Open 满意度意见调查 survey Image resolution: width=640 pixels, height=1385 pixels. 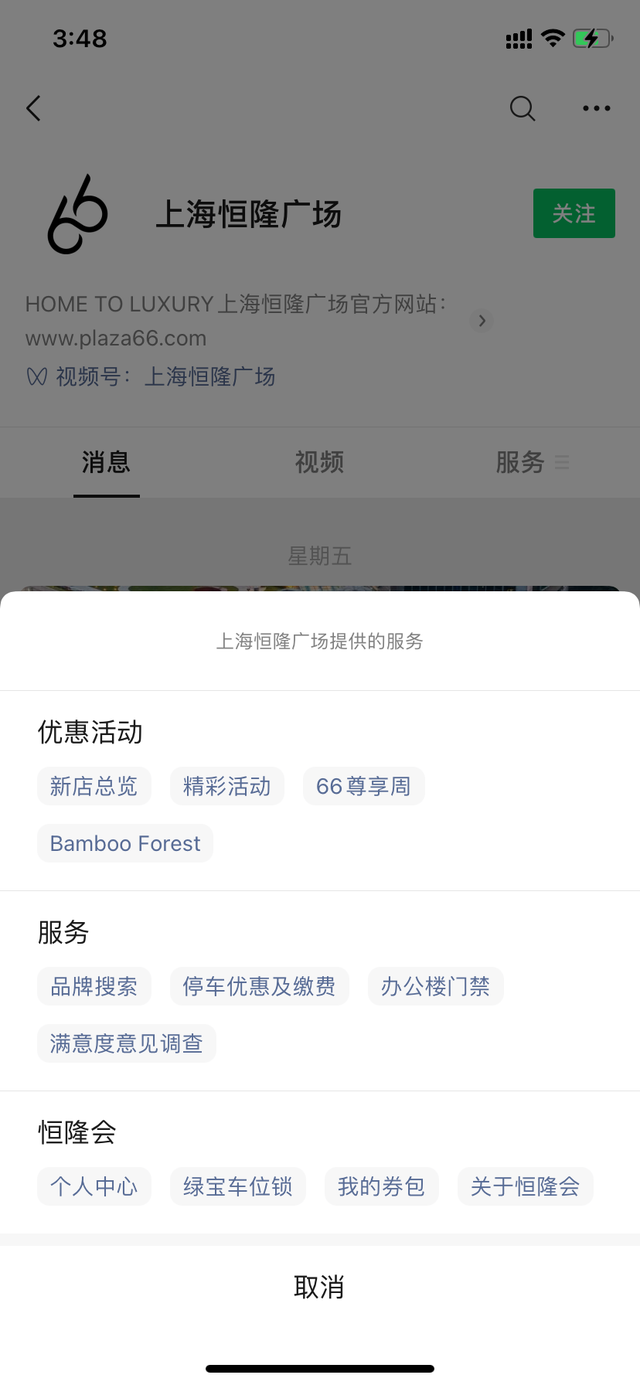click(127, 1043)
